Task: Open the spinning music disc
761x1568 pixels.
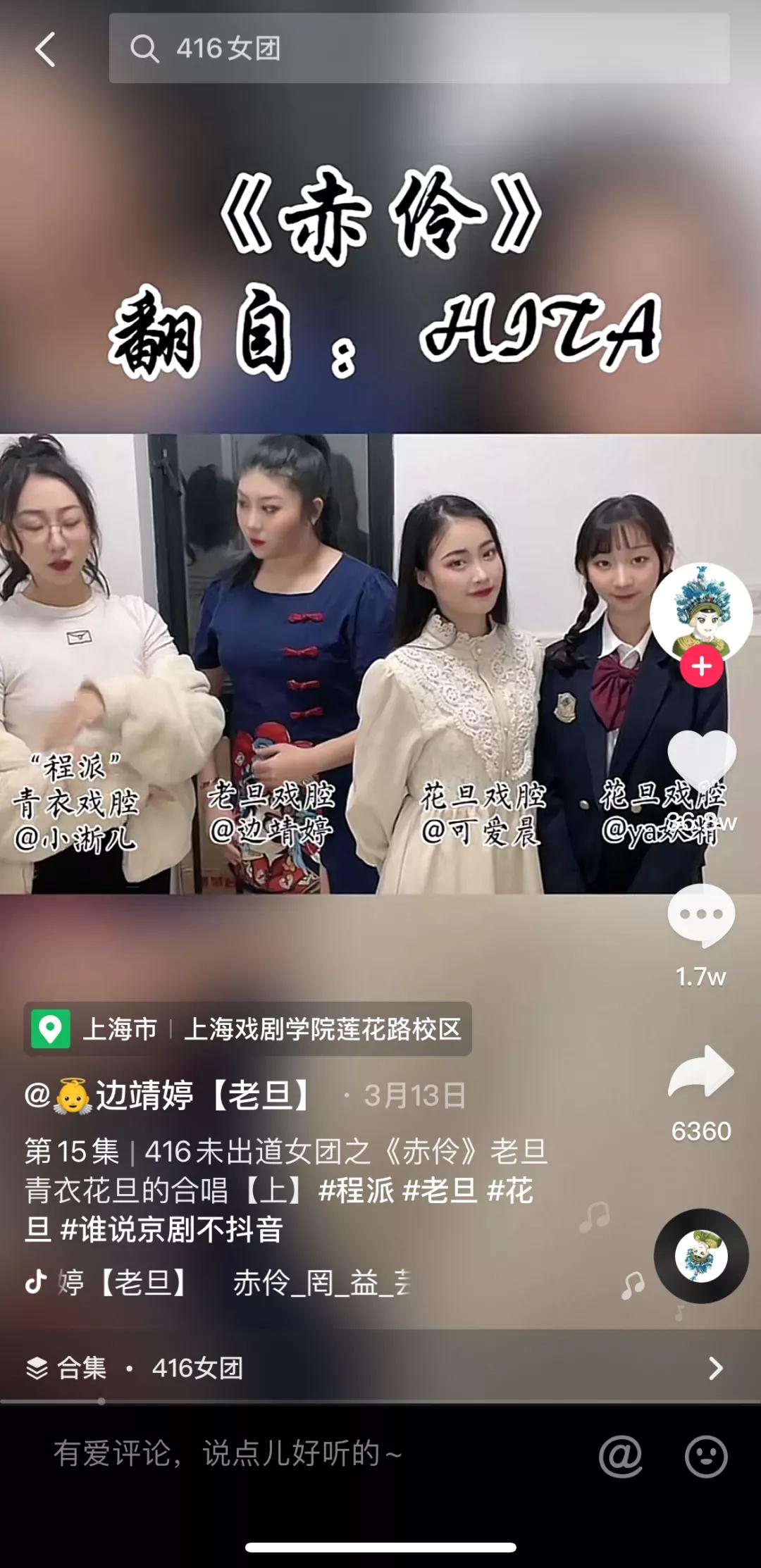Action: point(700,1256)
